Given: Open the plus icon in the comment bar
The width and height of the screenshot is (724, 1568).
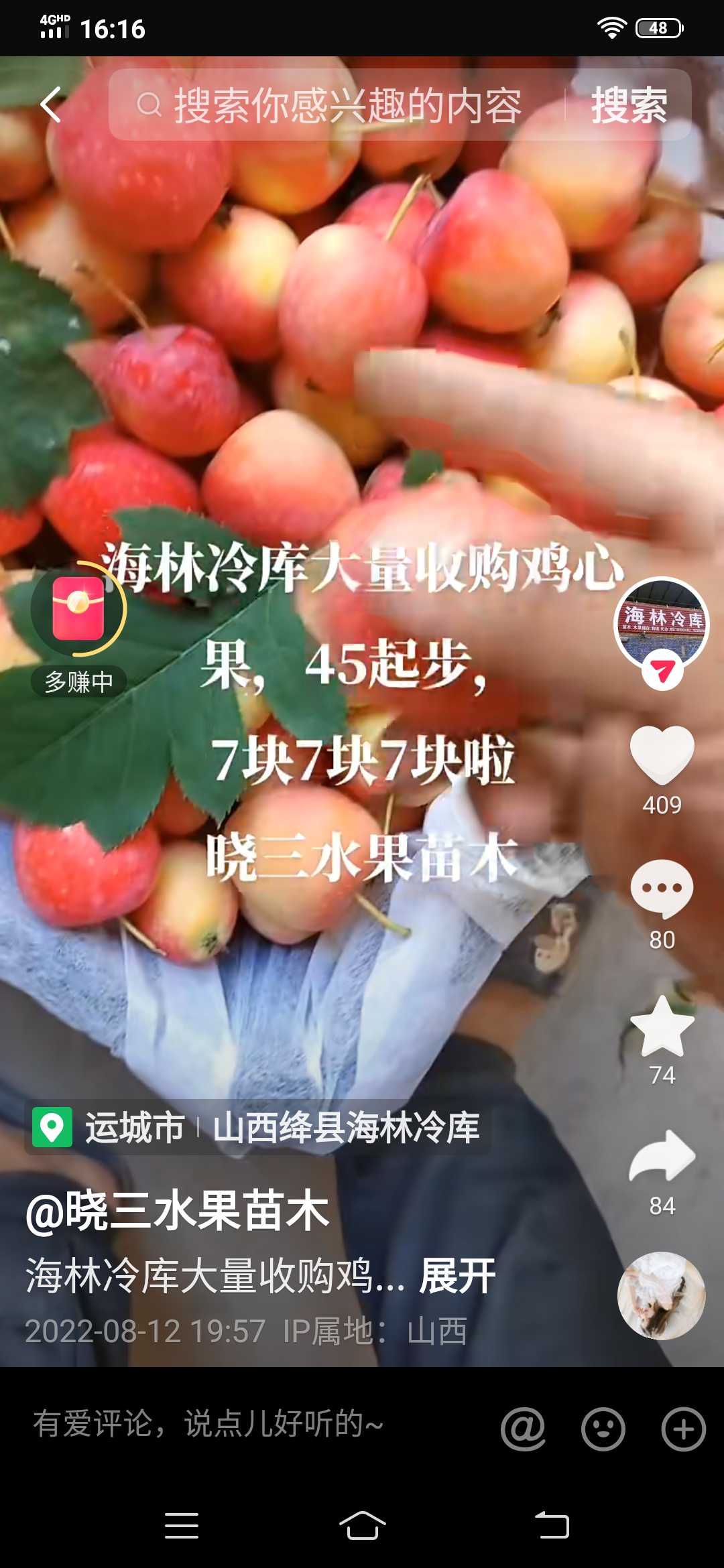Looking at the screenshot, I should pos(683,1429).
